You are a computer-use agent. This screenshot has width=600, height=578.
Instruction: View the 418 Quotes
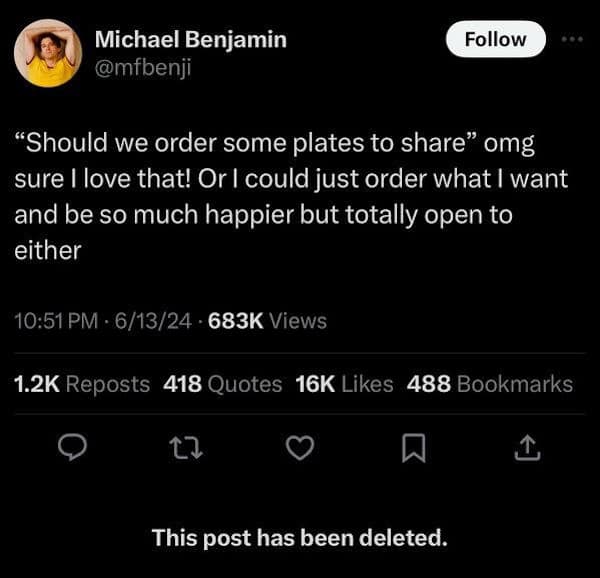(222, 384)
